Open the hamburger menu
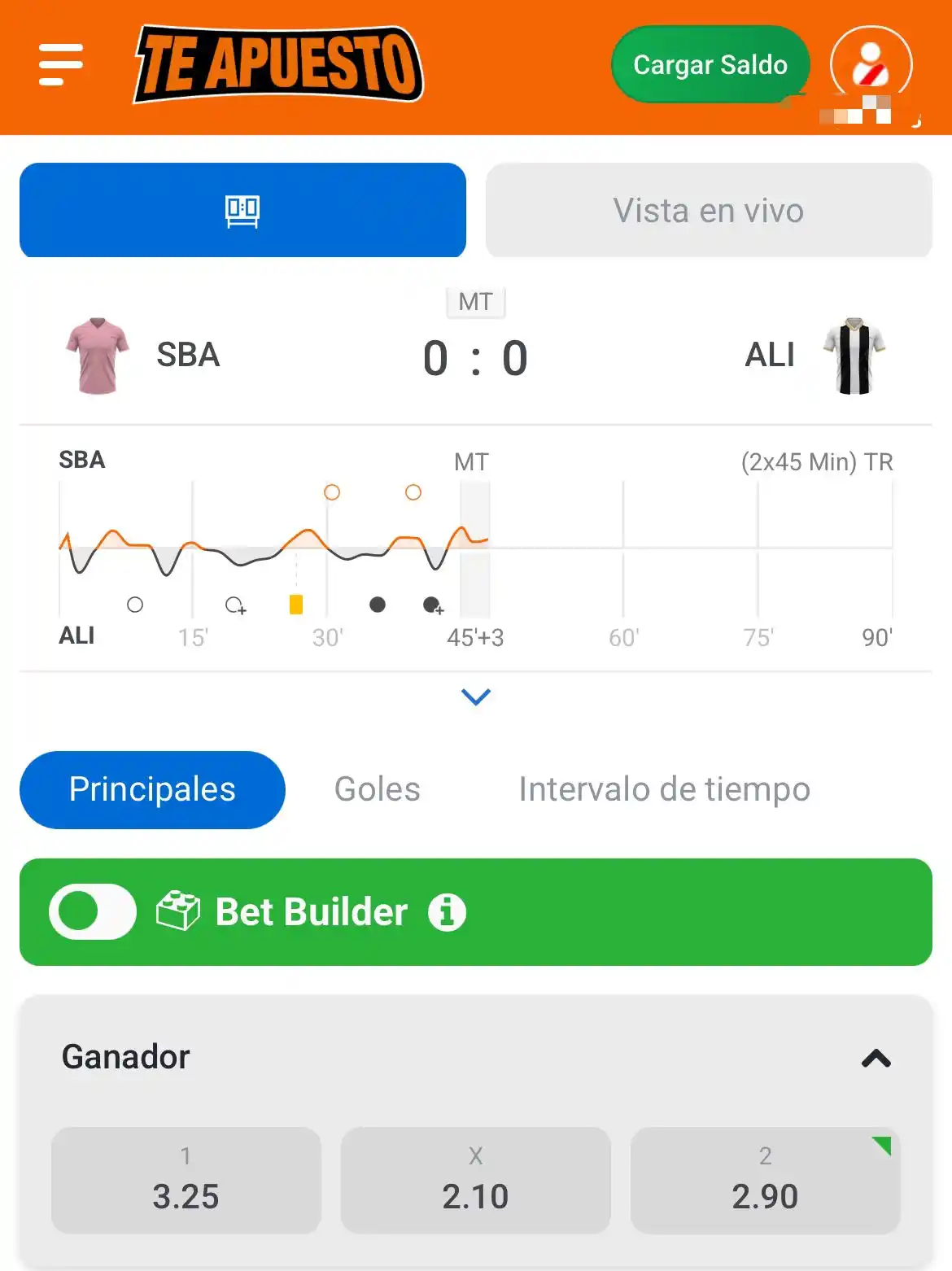 point(61,65)
